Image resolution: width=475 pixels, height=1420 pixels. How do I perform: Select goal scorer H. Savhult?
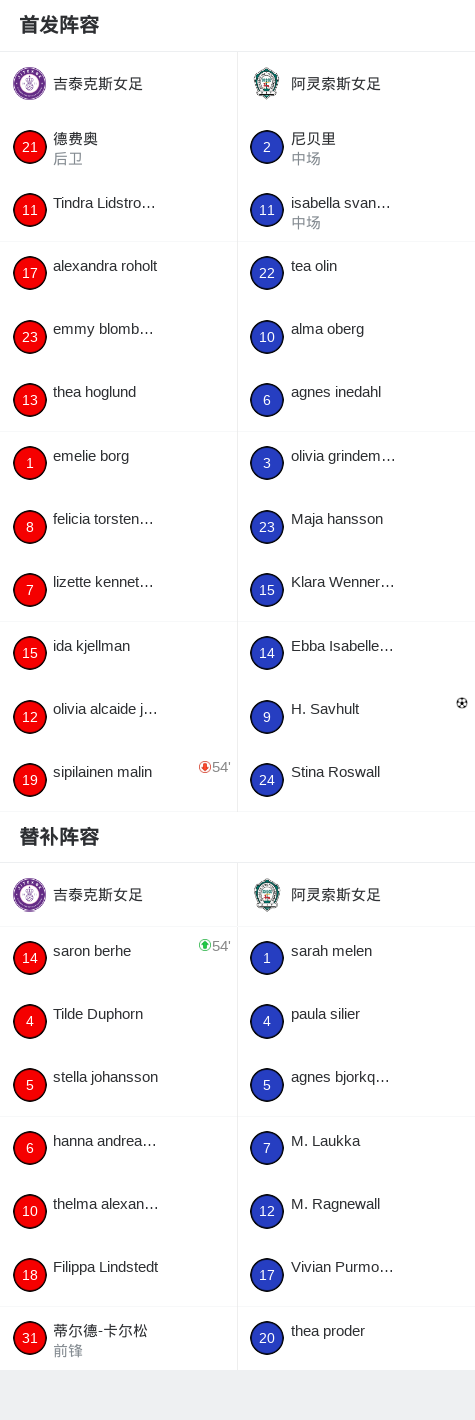(x=356, y=716)
